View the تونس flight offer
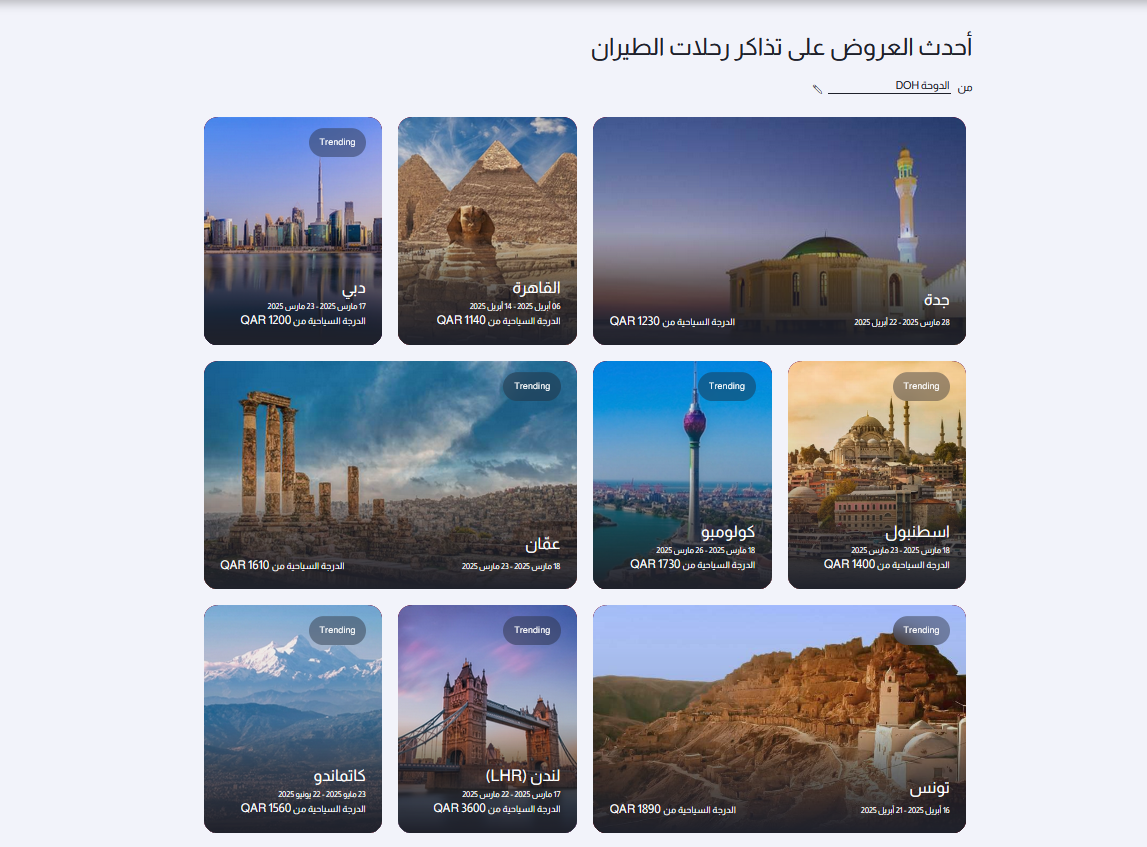The image size is (1147, 847). 779,719
